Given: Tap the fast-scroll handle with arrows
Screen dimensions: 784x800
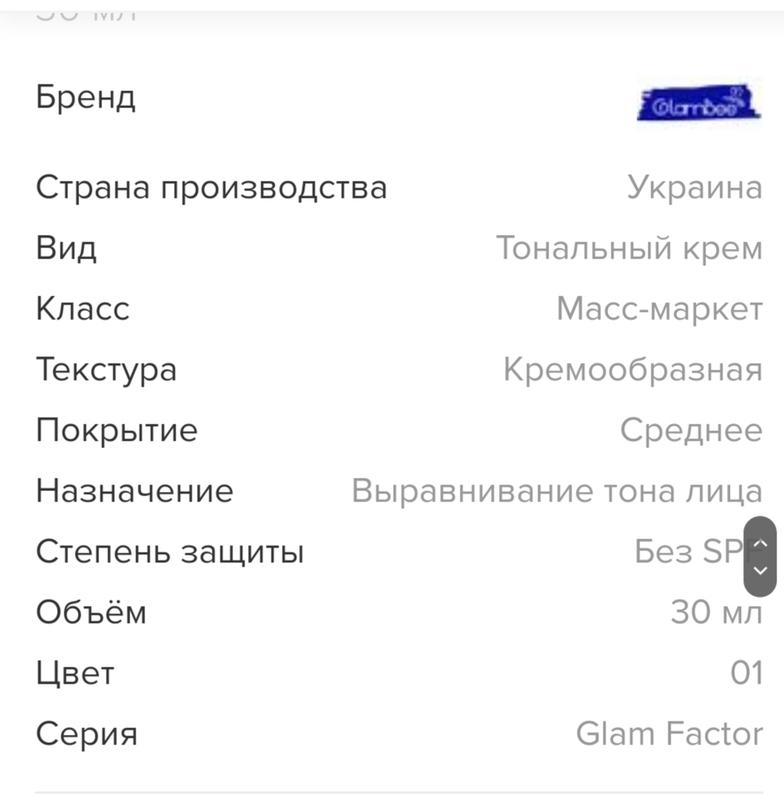Looking at the screenshot, I should 760,556.
